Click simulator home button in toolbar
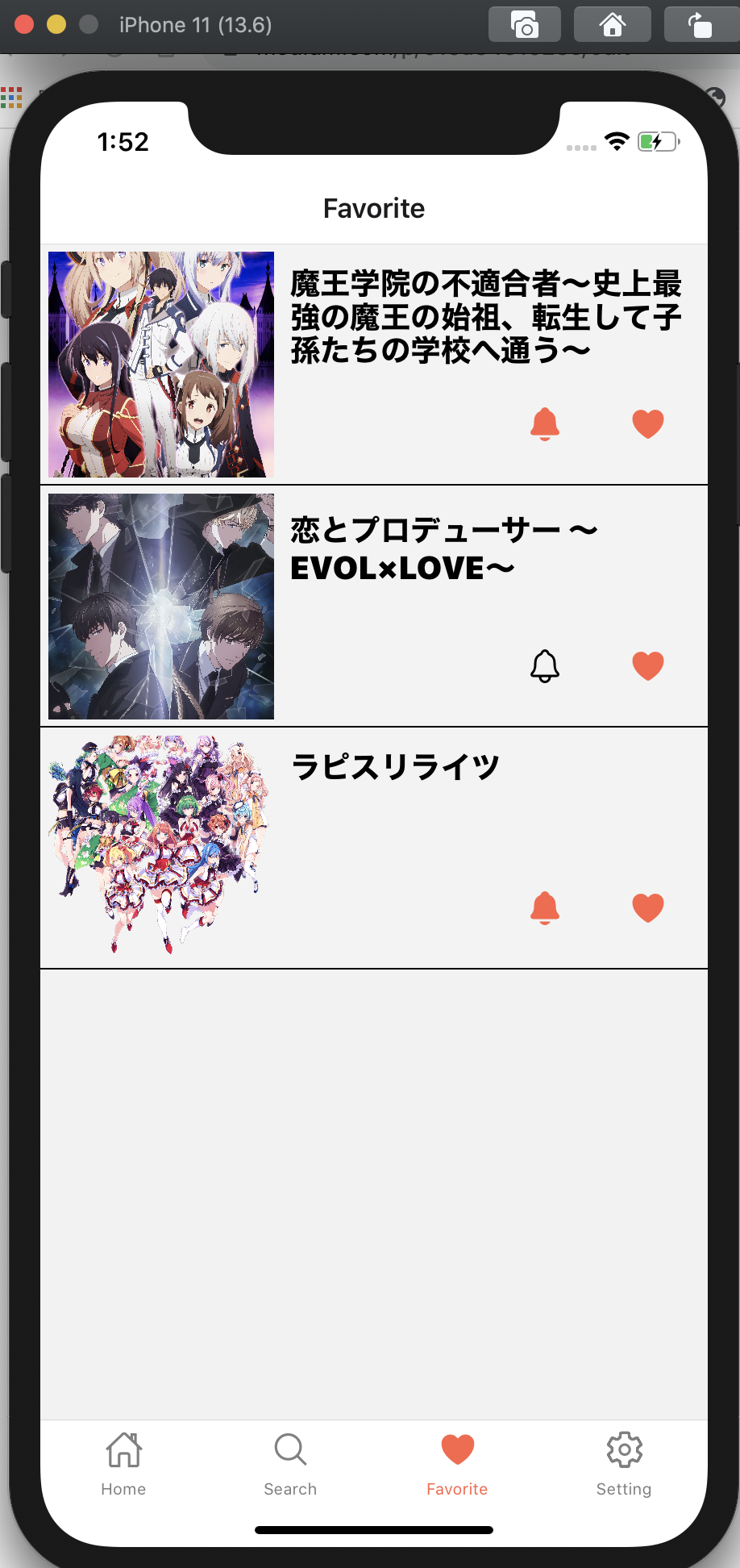This screenshot has height=1568, width=740. [612, 25]
